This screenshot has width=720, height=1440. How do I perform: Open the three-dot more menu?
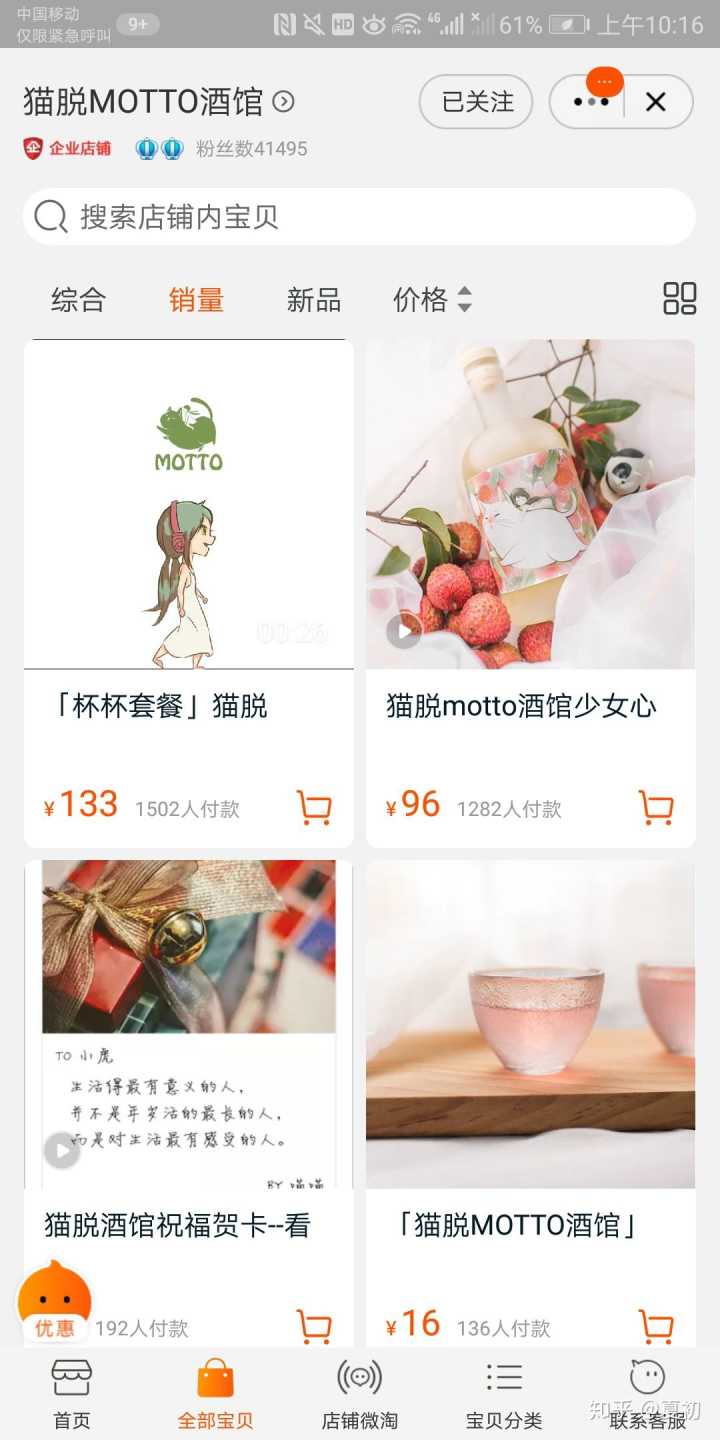tap(591, 102)
